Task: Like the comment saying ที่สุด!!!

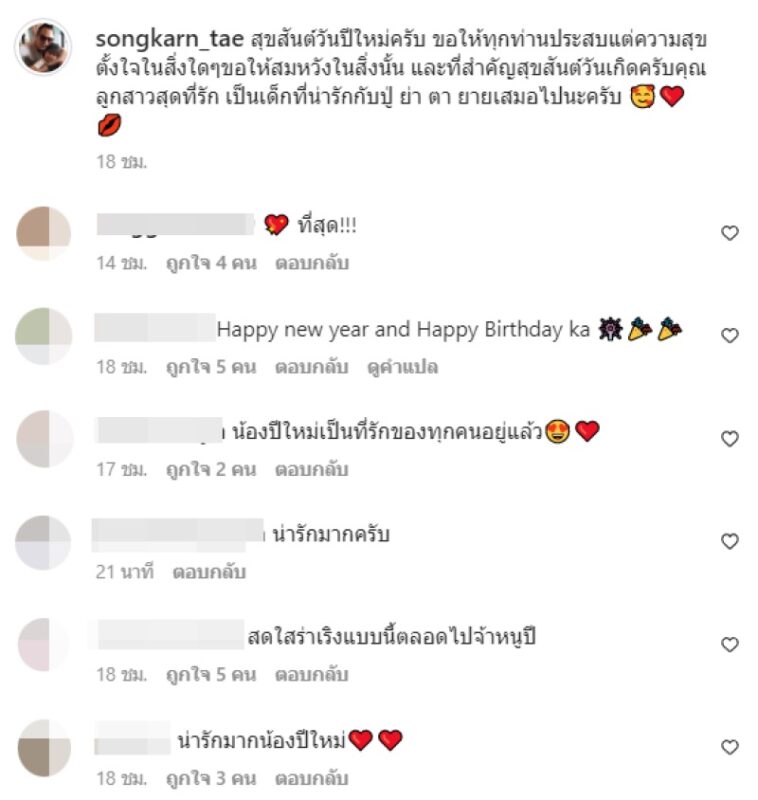Action: pos(730,233)
